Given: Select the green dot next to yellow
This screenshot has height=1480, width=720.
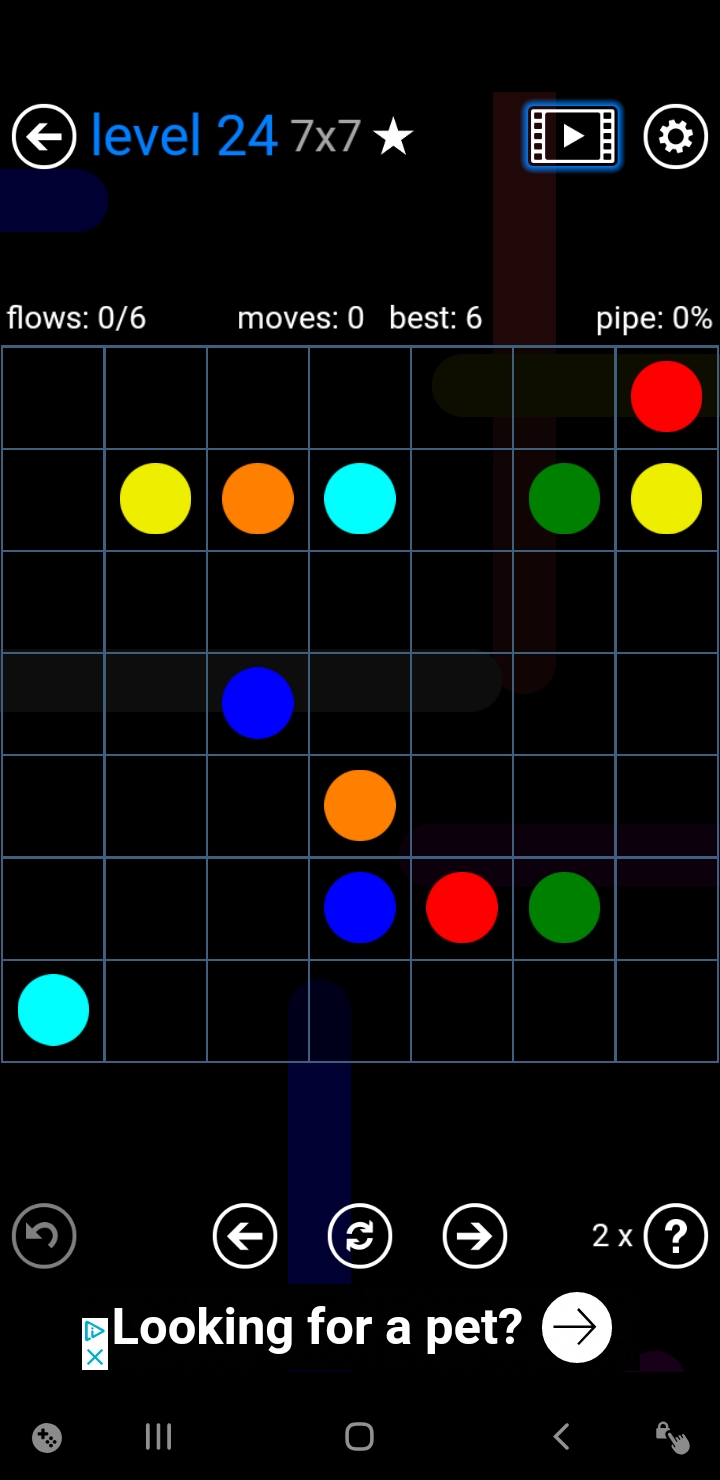Looking at the screenshot, I should pyautogui.click(x=564, y=498).
